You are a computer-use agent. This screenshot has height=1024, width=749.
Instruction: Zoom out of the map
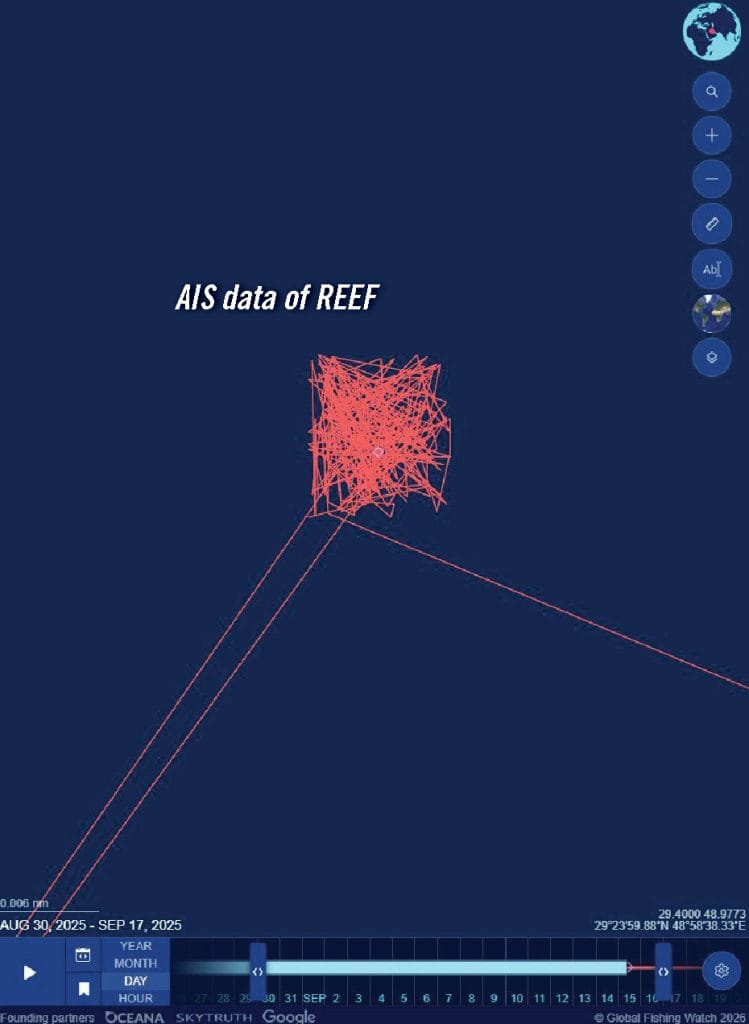tap(712, 179)
